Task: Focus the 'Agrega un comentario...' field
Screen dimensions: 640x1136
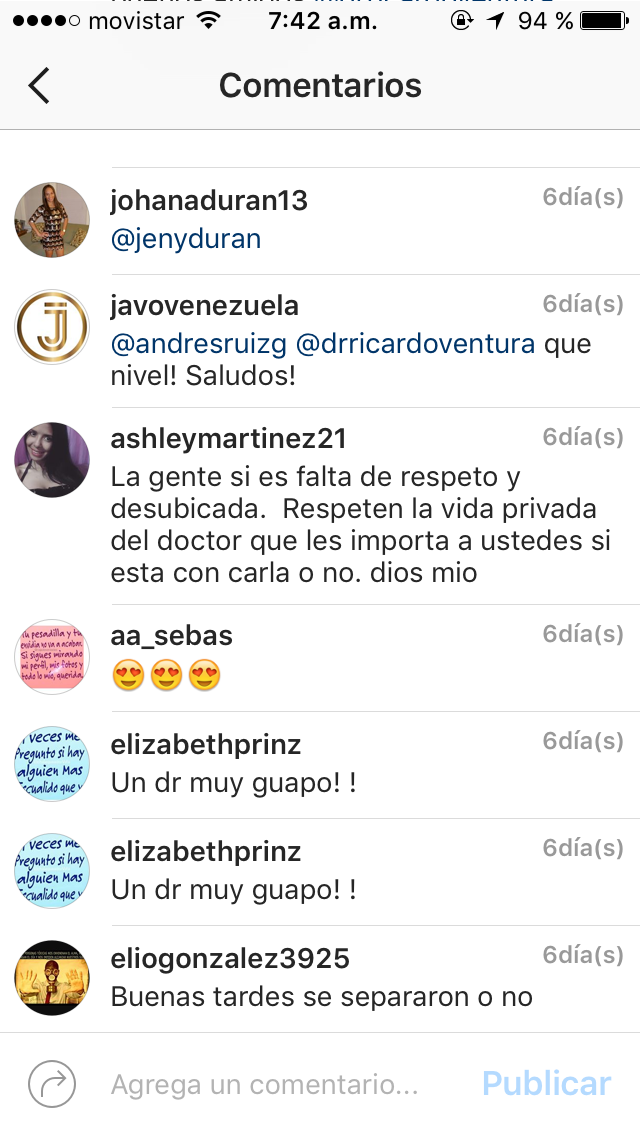Action: point(265,1084)
